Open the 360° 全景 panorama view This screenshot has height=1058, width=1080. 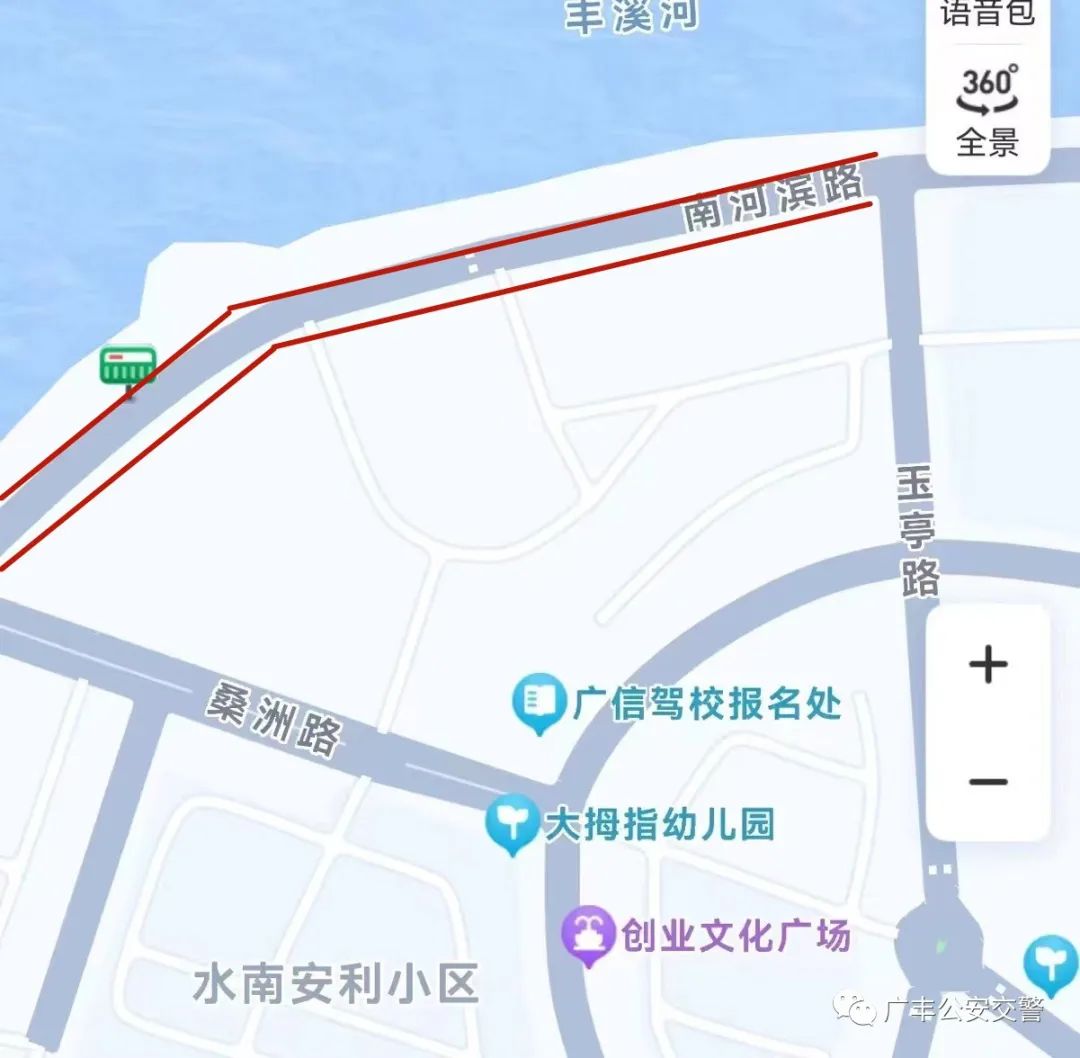(988, 110)
